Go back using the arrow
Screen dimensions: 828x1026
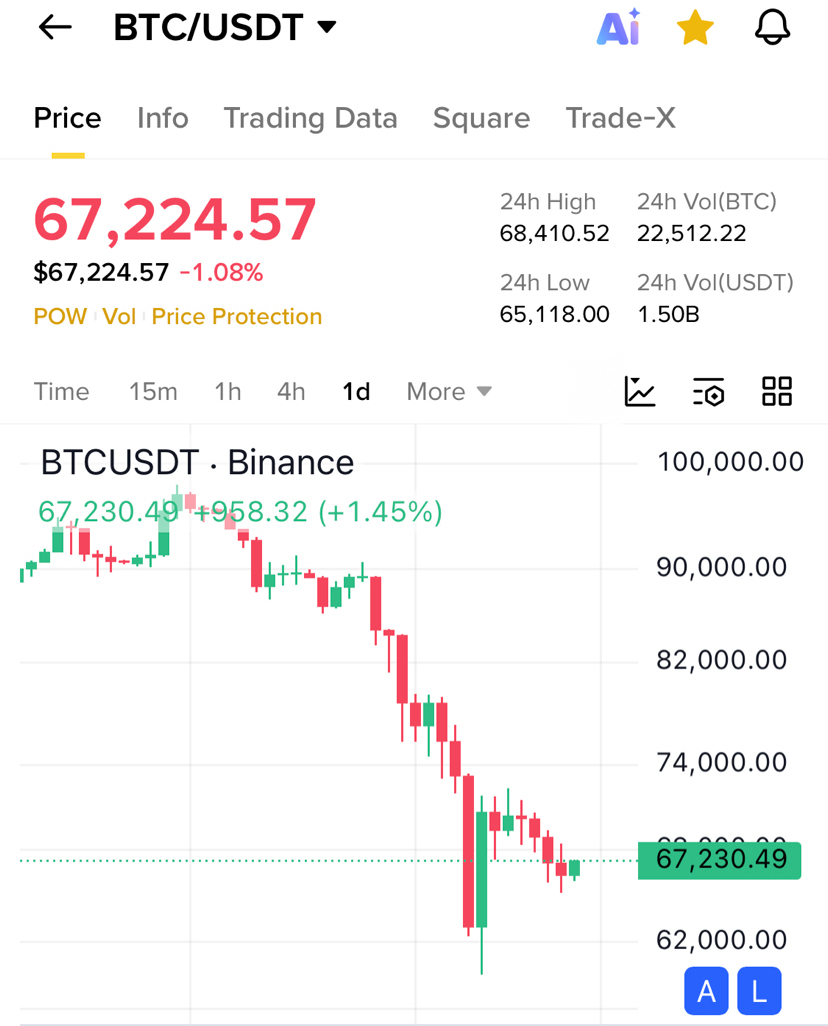tap(55, 28)
